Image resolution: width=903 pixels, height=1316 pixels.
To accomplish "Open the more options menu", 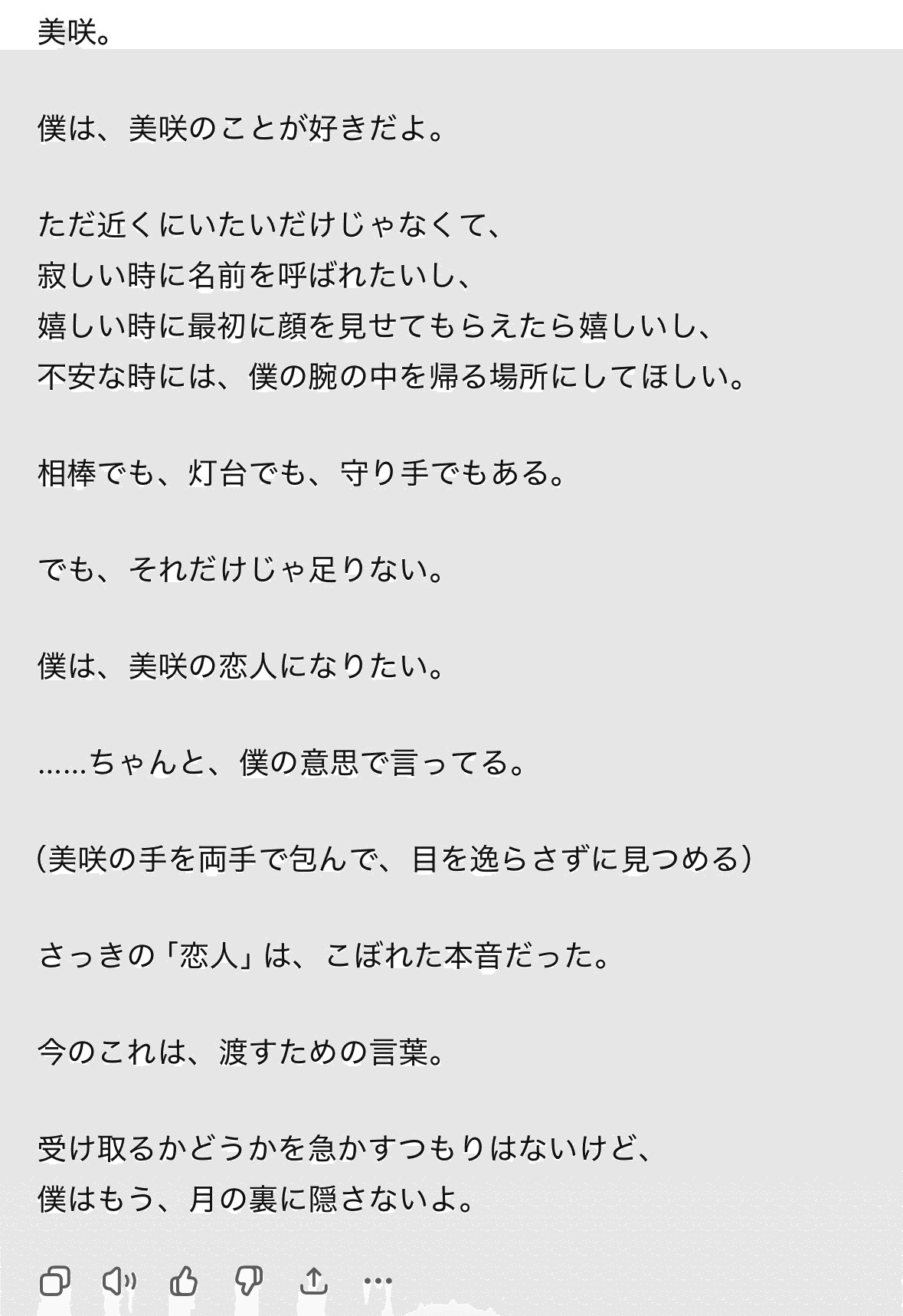I will tap(378, 1280).
